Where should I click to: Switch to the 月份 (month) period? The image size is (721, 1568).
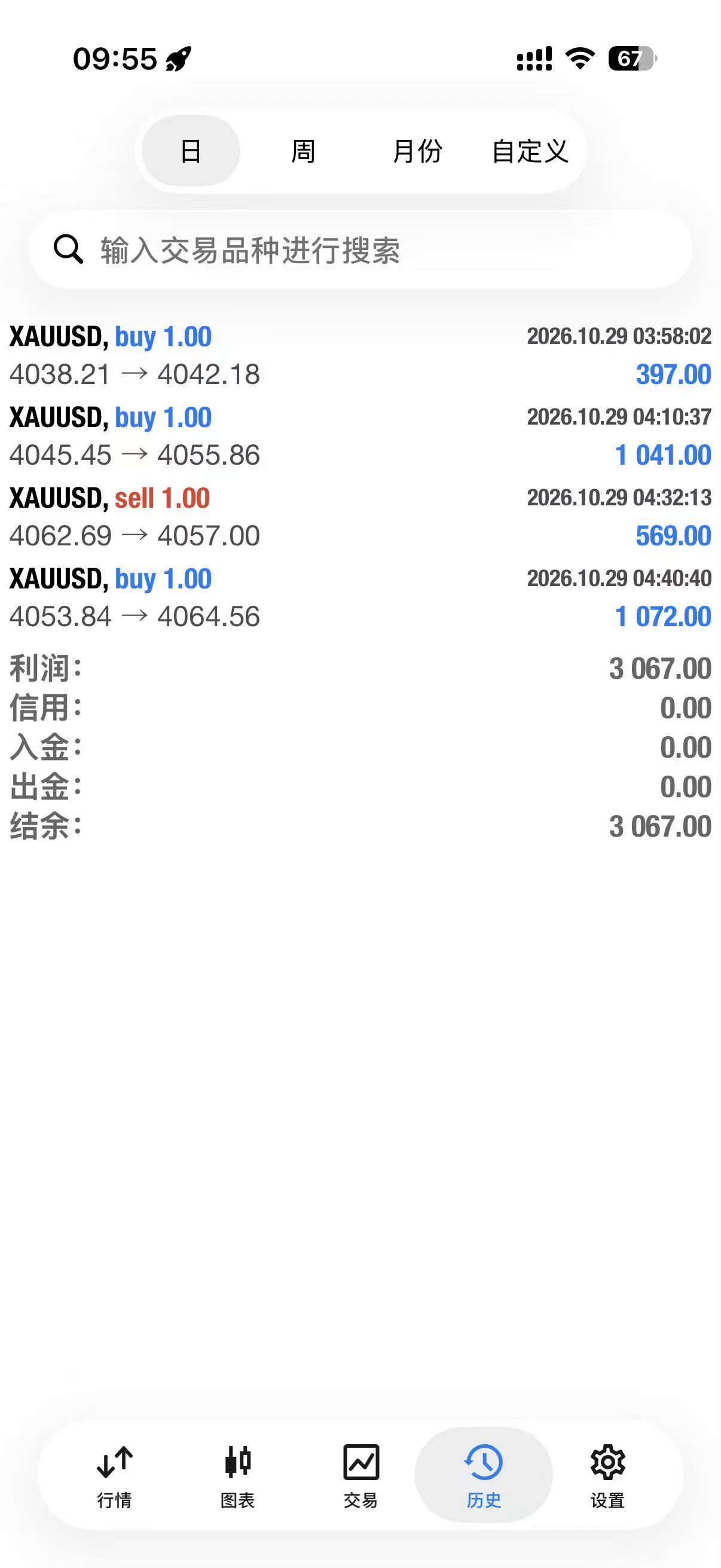417,151
